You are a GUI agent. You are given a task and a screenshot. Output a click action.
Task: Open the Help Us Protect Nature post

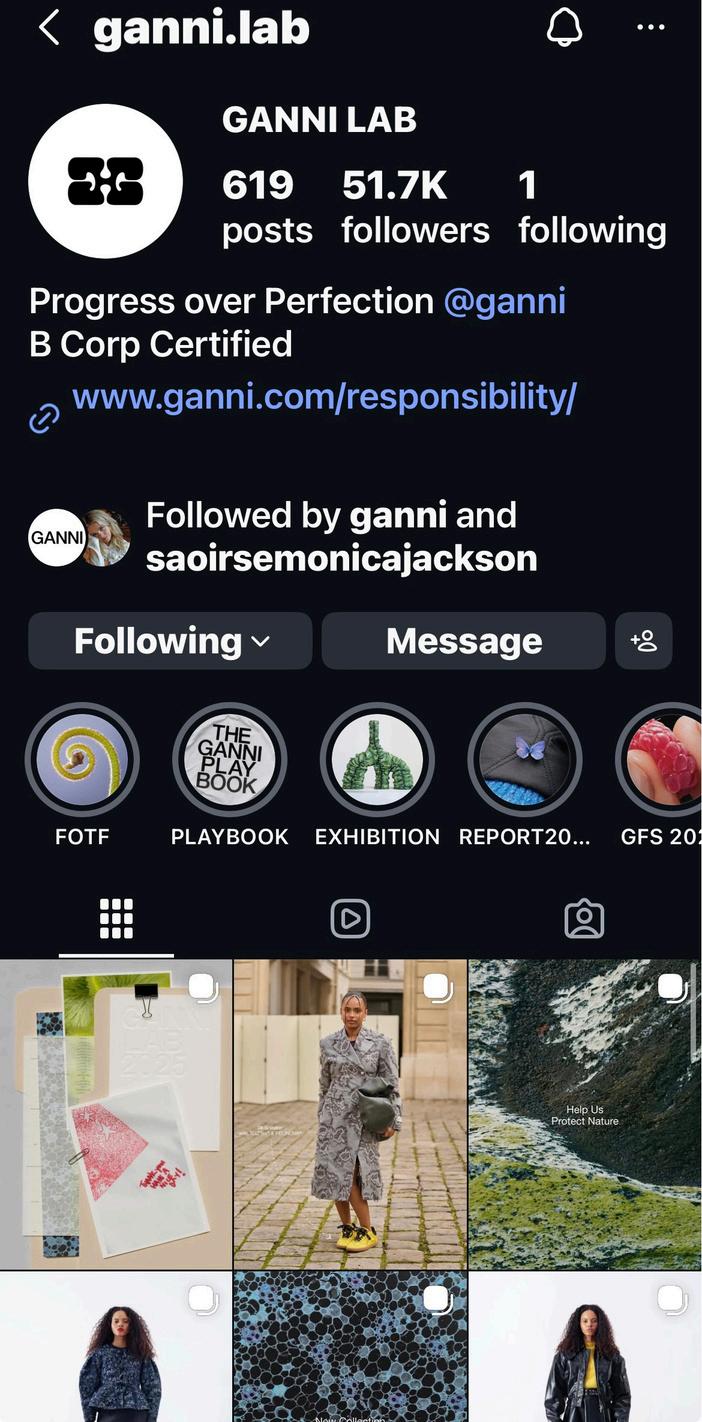click(585, 1114)
